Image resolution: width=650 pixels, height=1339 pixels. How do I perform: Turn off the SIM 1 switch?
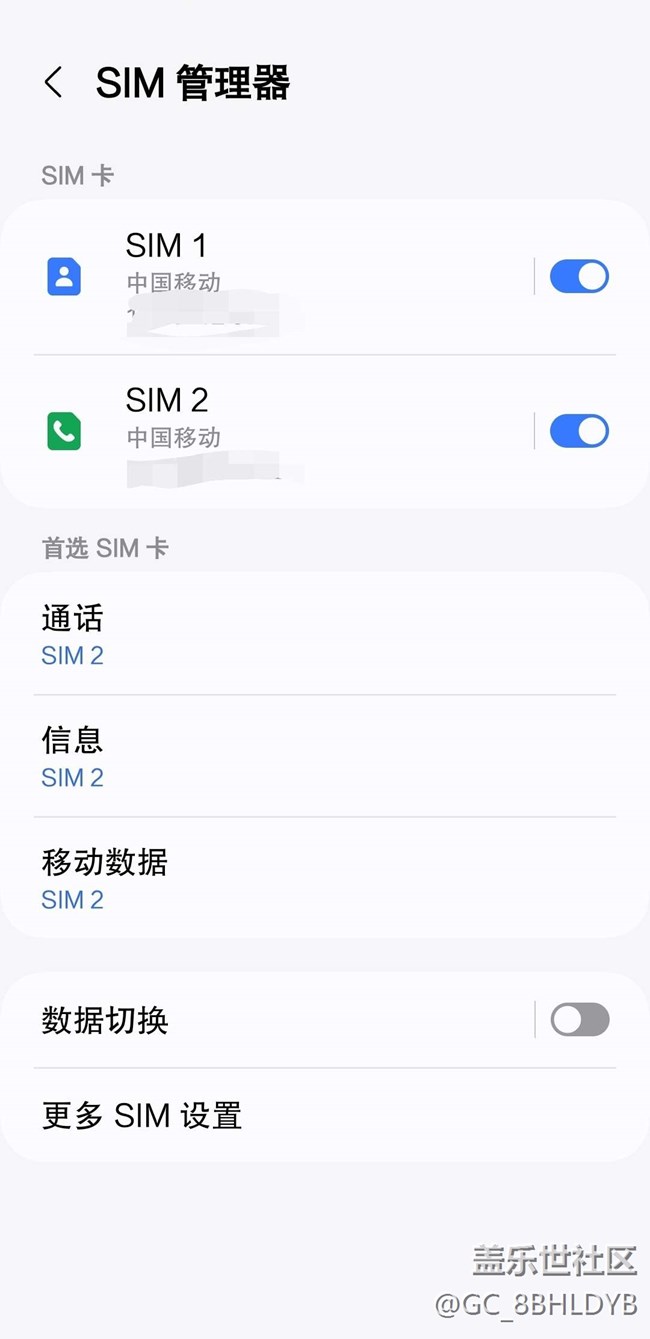579,277
